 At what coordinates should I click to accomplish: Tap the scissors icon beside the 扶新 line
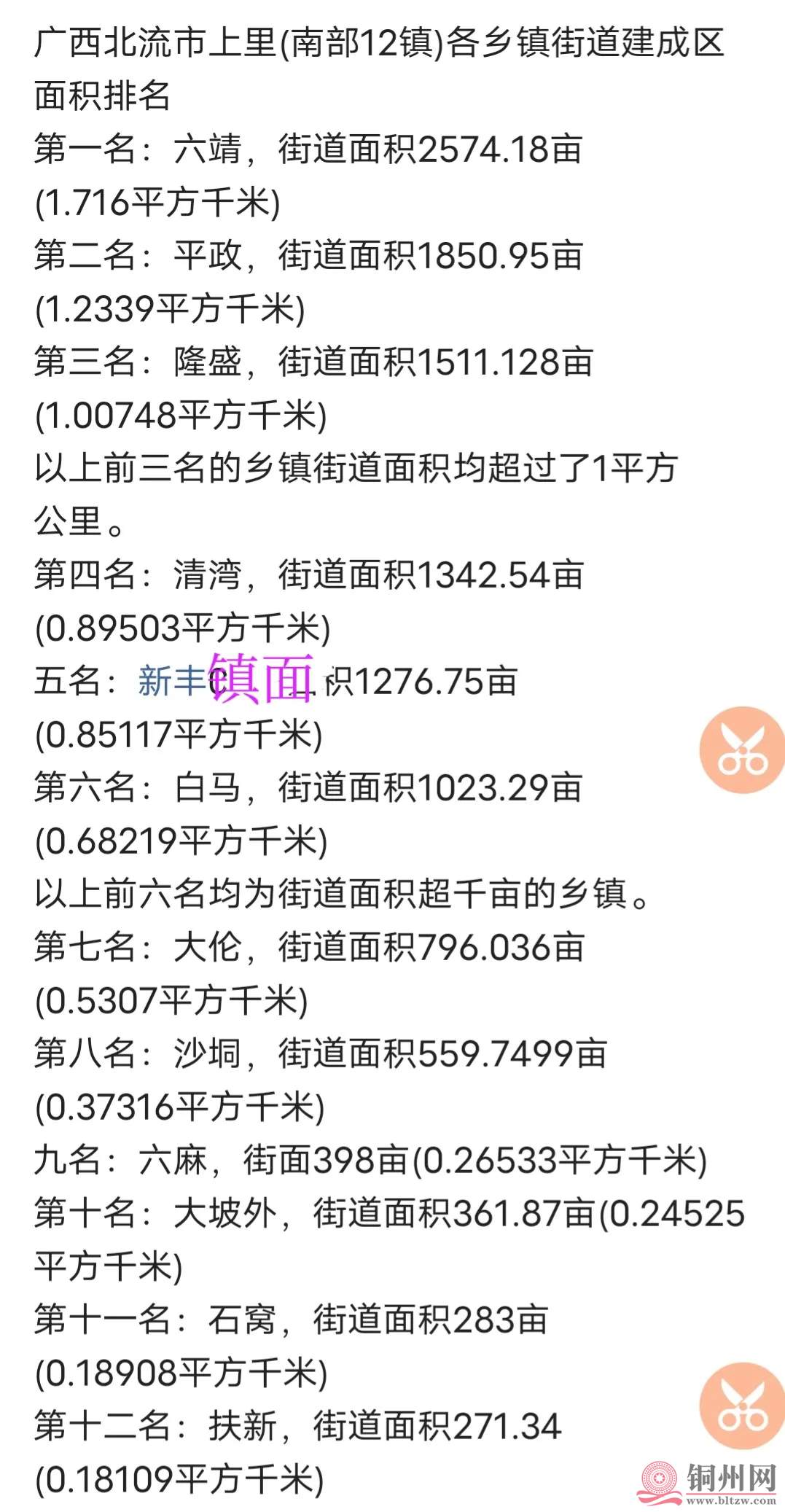click(742, 1406)
